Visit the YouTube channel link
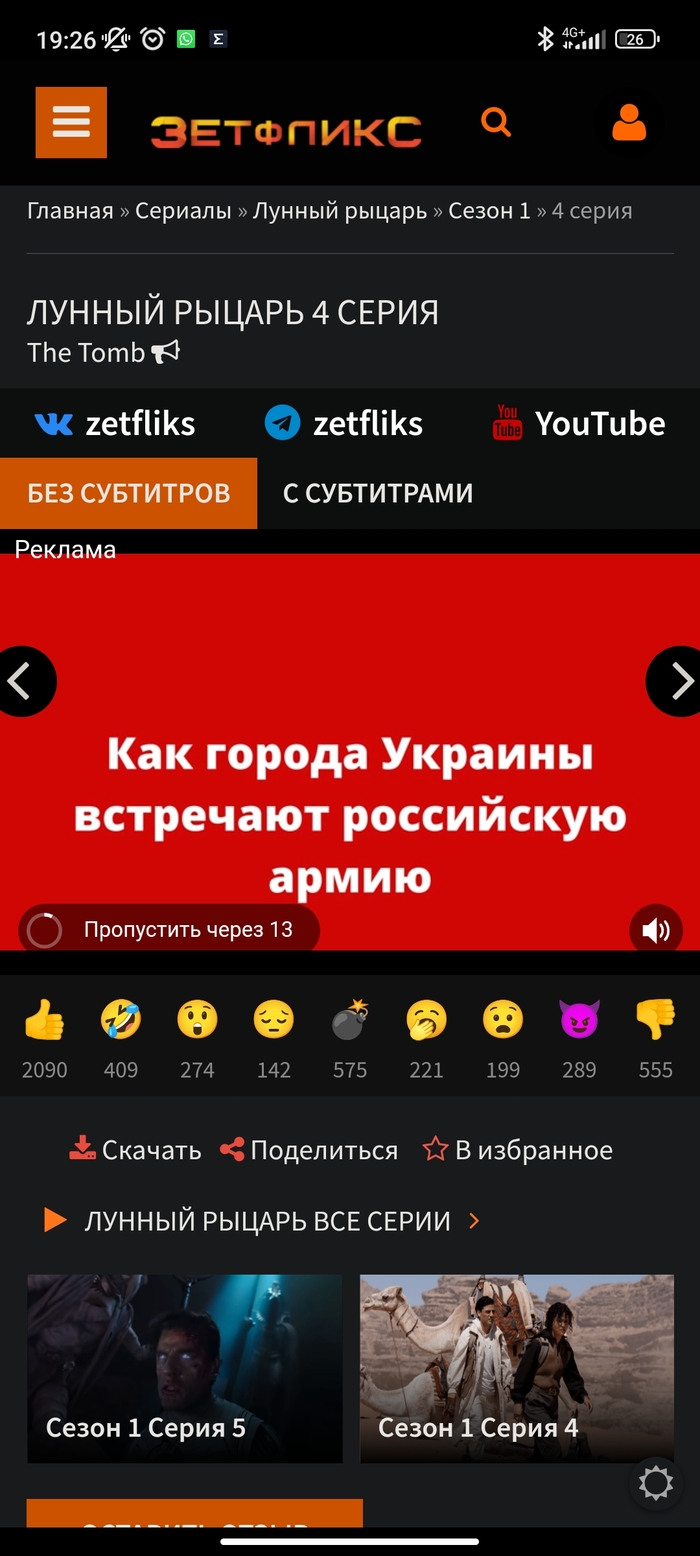 tap(579, 423)
